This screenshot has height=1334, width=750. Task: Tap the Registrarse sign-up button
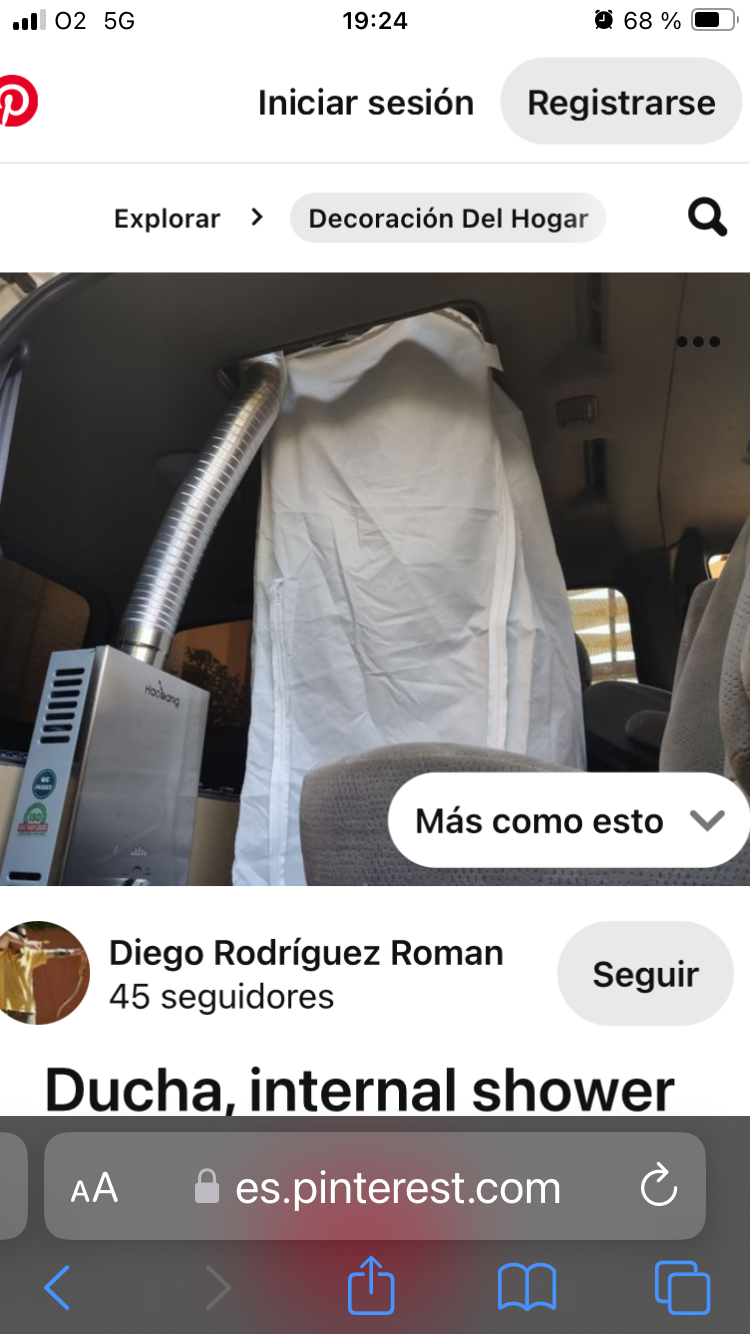(x=621, y=102)
